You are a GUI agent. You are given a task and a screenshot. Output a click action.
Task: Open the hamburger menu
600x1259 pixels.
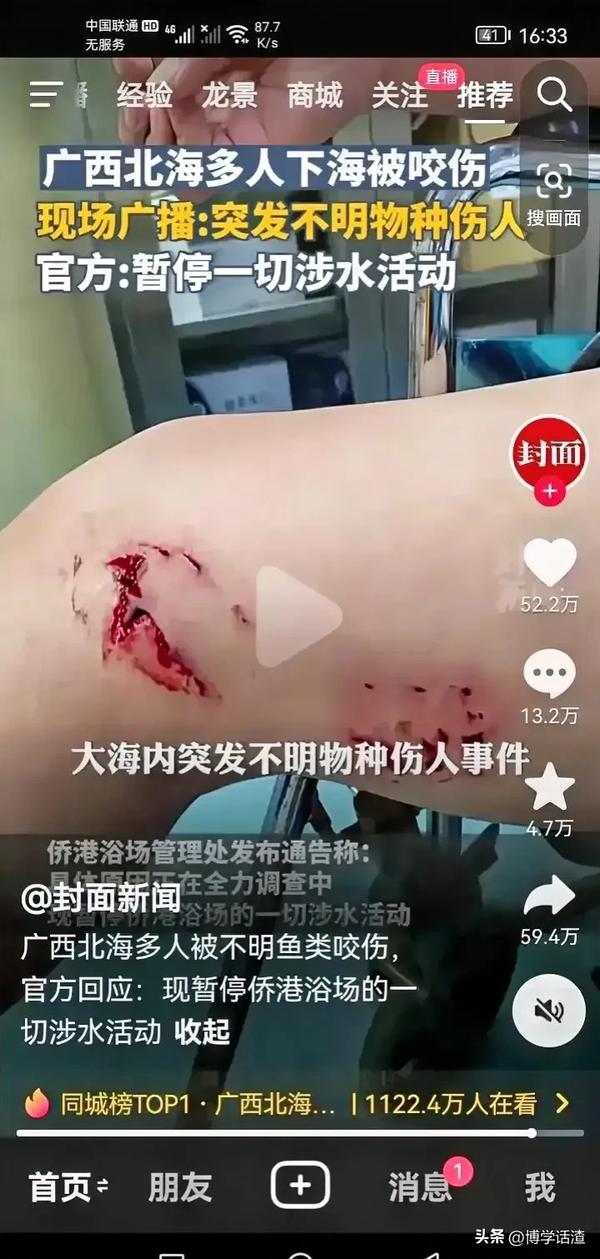pyautogui.click(x=46, y=95)
